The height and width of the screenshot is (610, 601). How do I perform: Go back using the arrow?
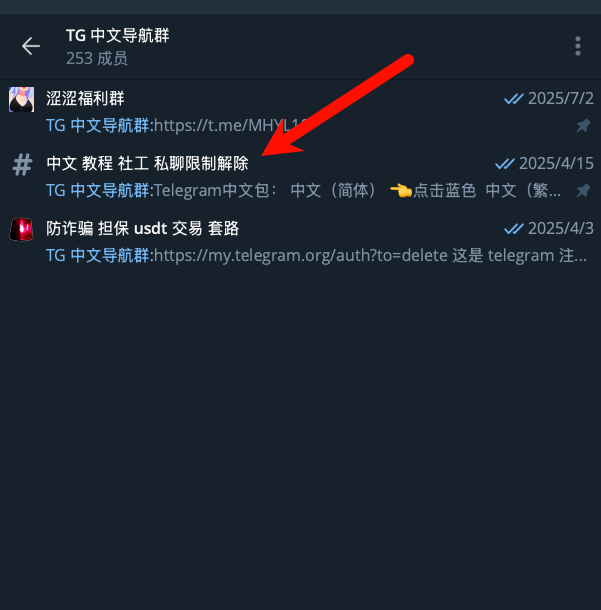point(31,46)
